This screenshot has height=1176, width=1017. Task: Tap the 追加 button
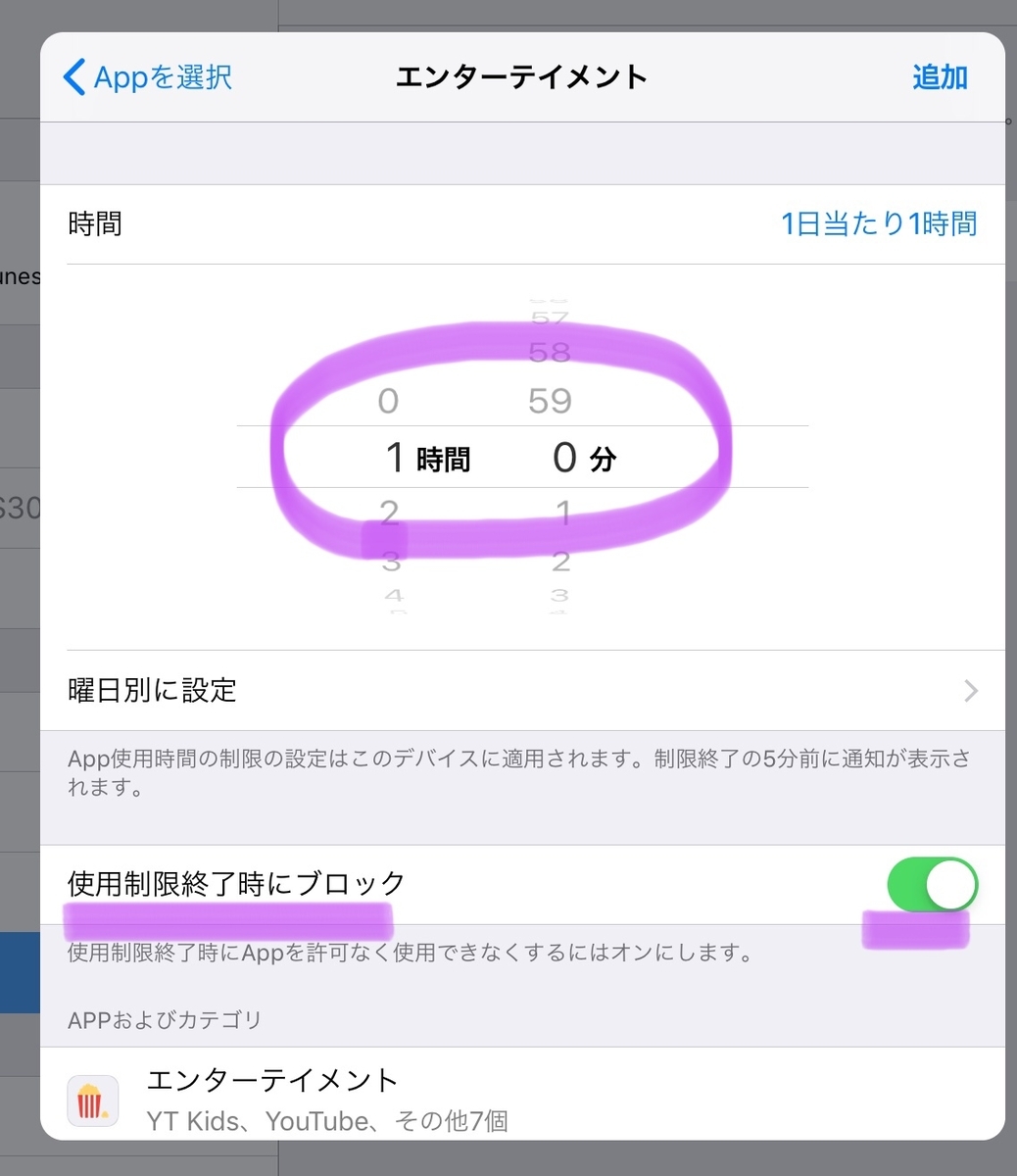[940, 76]
